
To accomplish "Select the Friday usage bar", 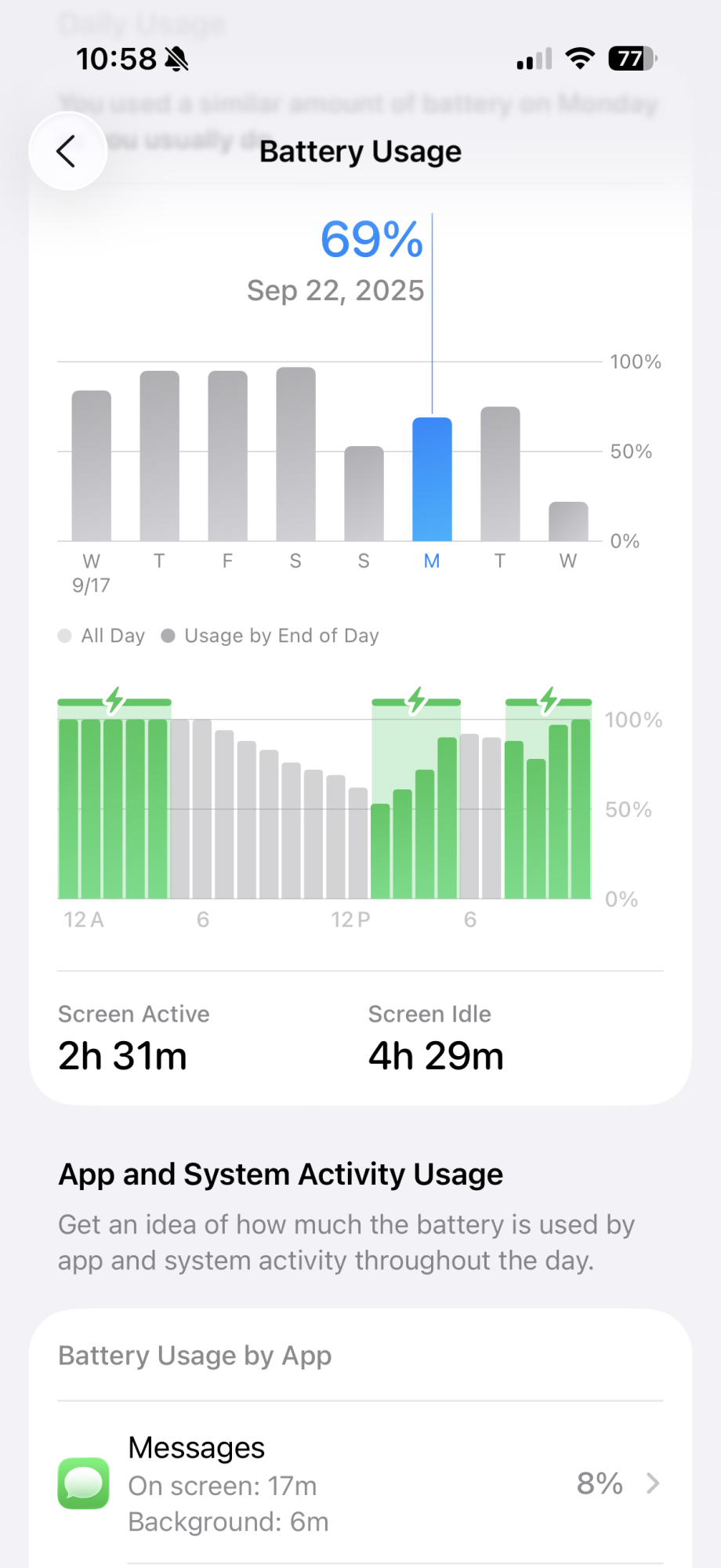I will pyautogui.click(x=228, y=456).
